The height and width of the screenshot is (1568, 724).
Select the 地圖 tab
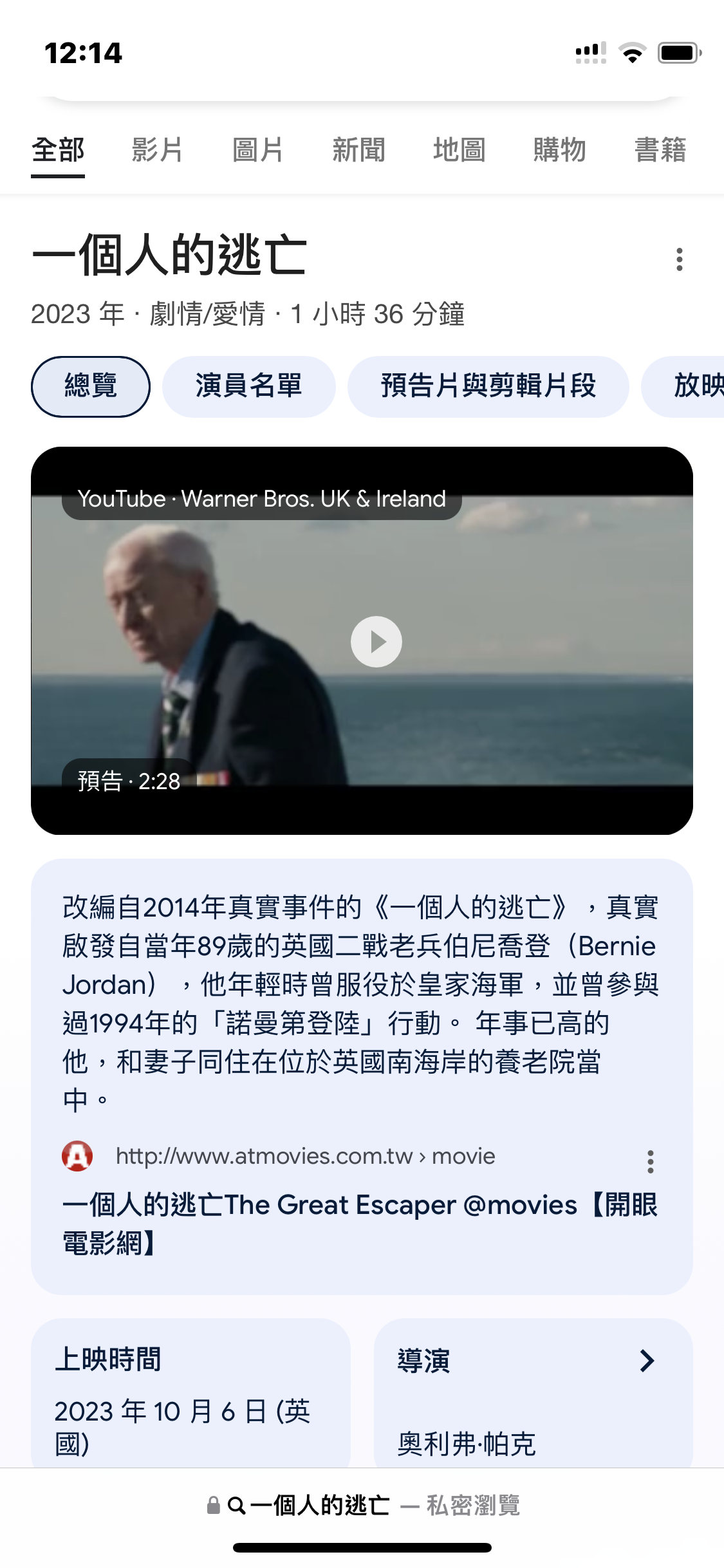pyautogui.click(x=459, y=150)
